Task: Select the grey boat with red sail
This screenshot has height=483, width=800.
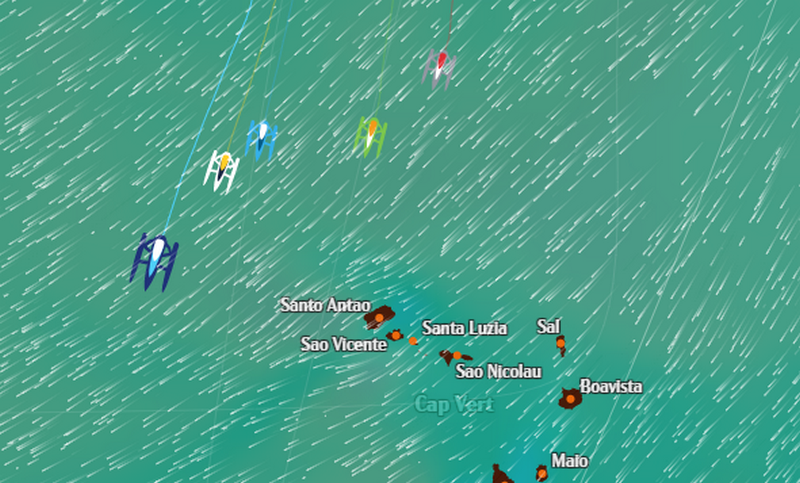Action: [x=439, y=68]
